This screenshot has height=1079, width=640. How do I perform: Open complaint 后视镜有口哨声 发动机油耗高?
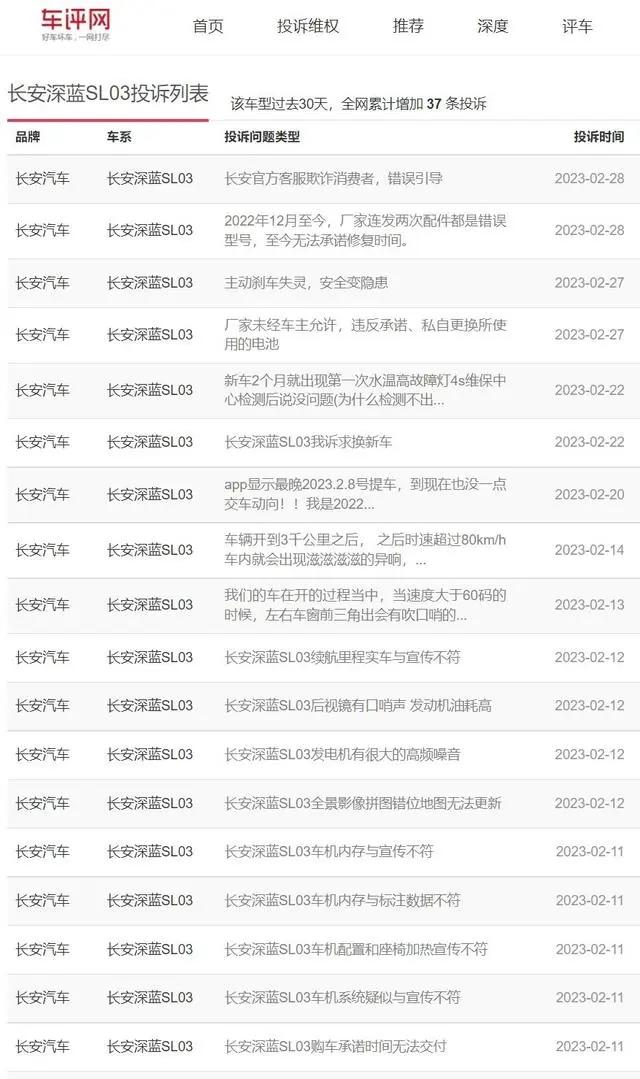358,705
